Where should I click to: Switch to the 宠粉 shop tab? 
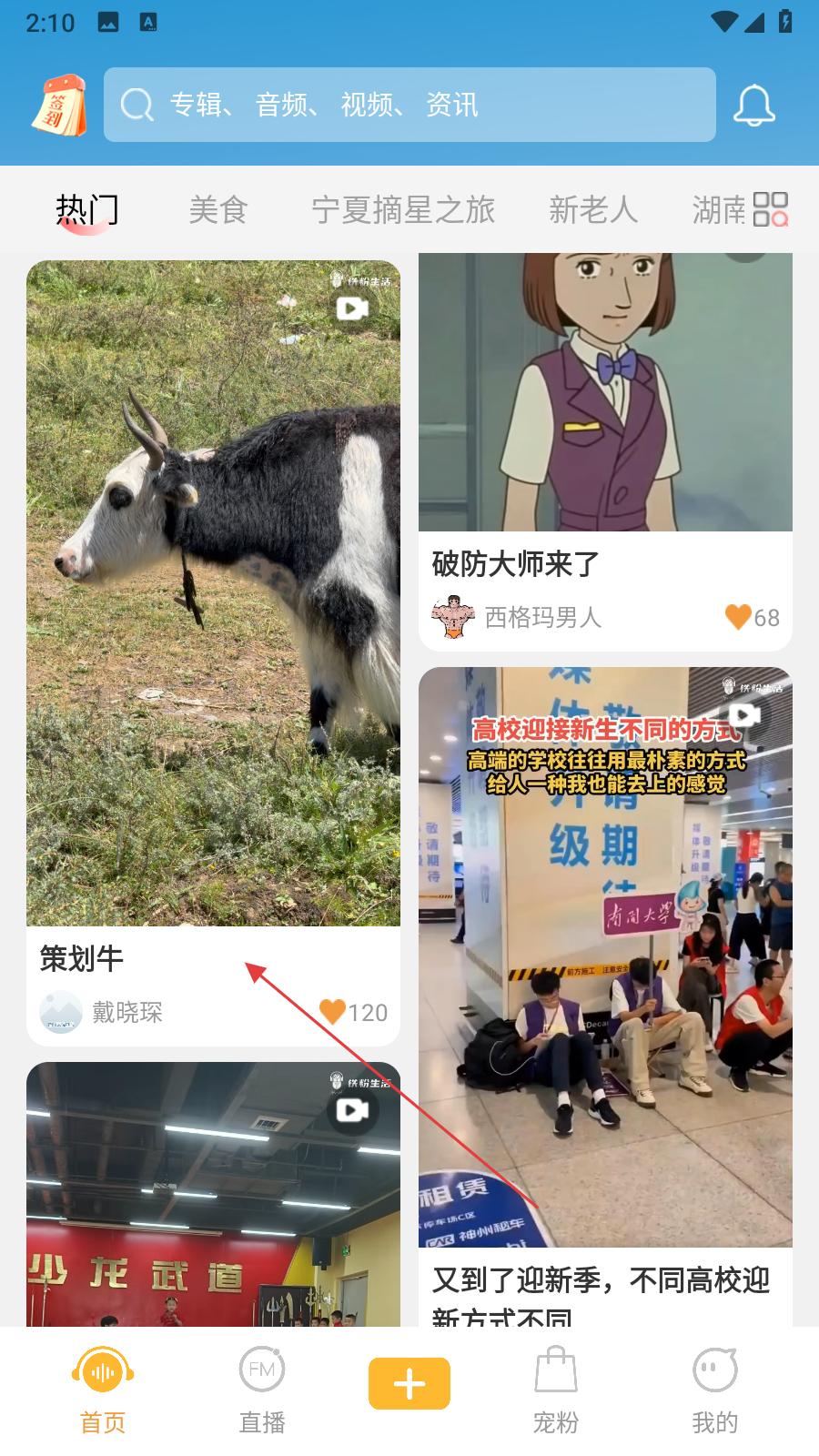point(555,1390)
